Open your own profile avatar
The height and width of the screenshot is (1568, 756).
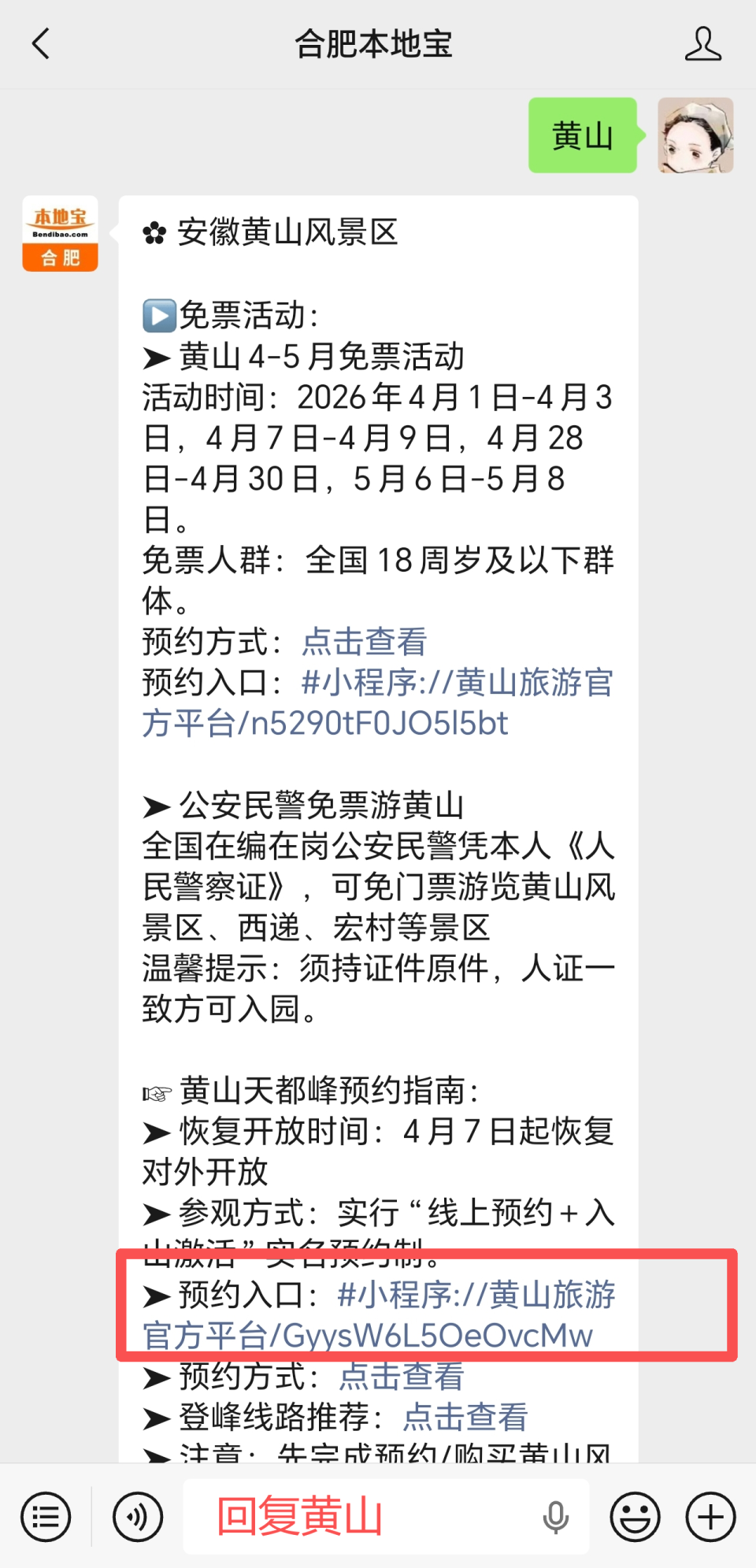tap(696, 134)
